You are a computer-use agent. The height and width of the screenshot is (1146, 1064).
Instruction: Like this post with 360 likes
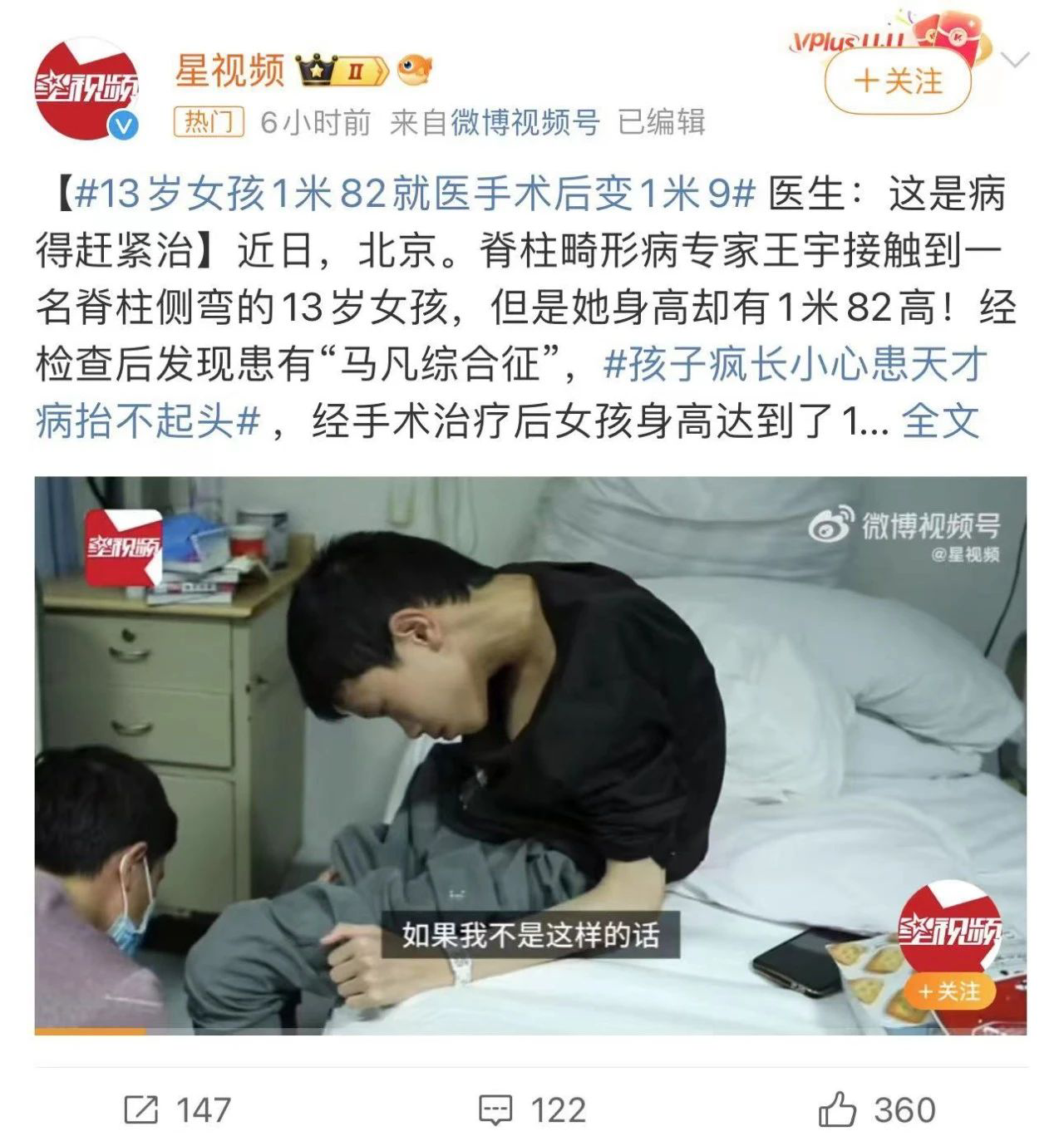click(x=877, y=1109)
